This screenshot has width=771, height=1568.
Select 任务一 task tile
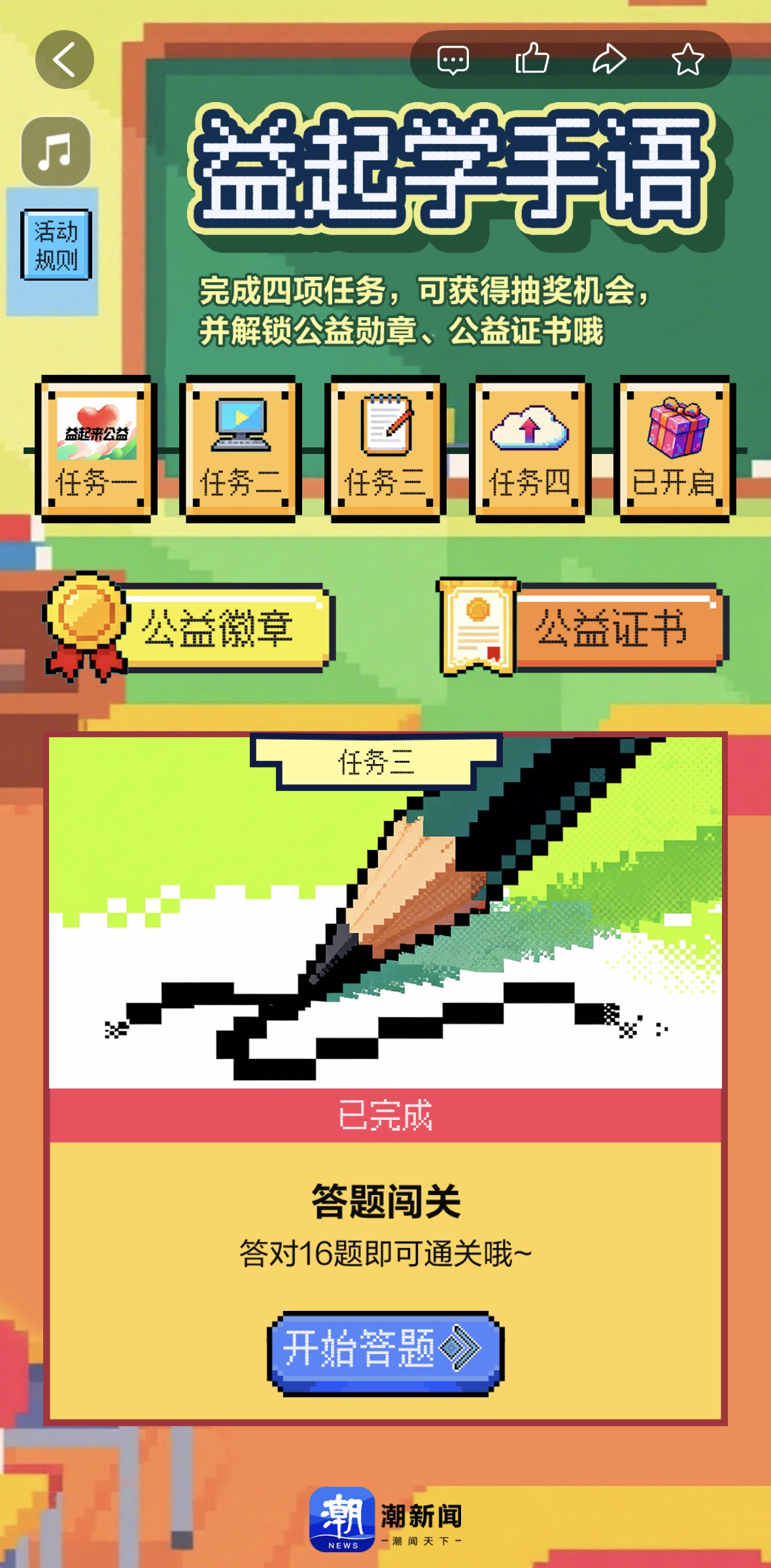96,449
